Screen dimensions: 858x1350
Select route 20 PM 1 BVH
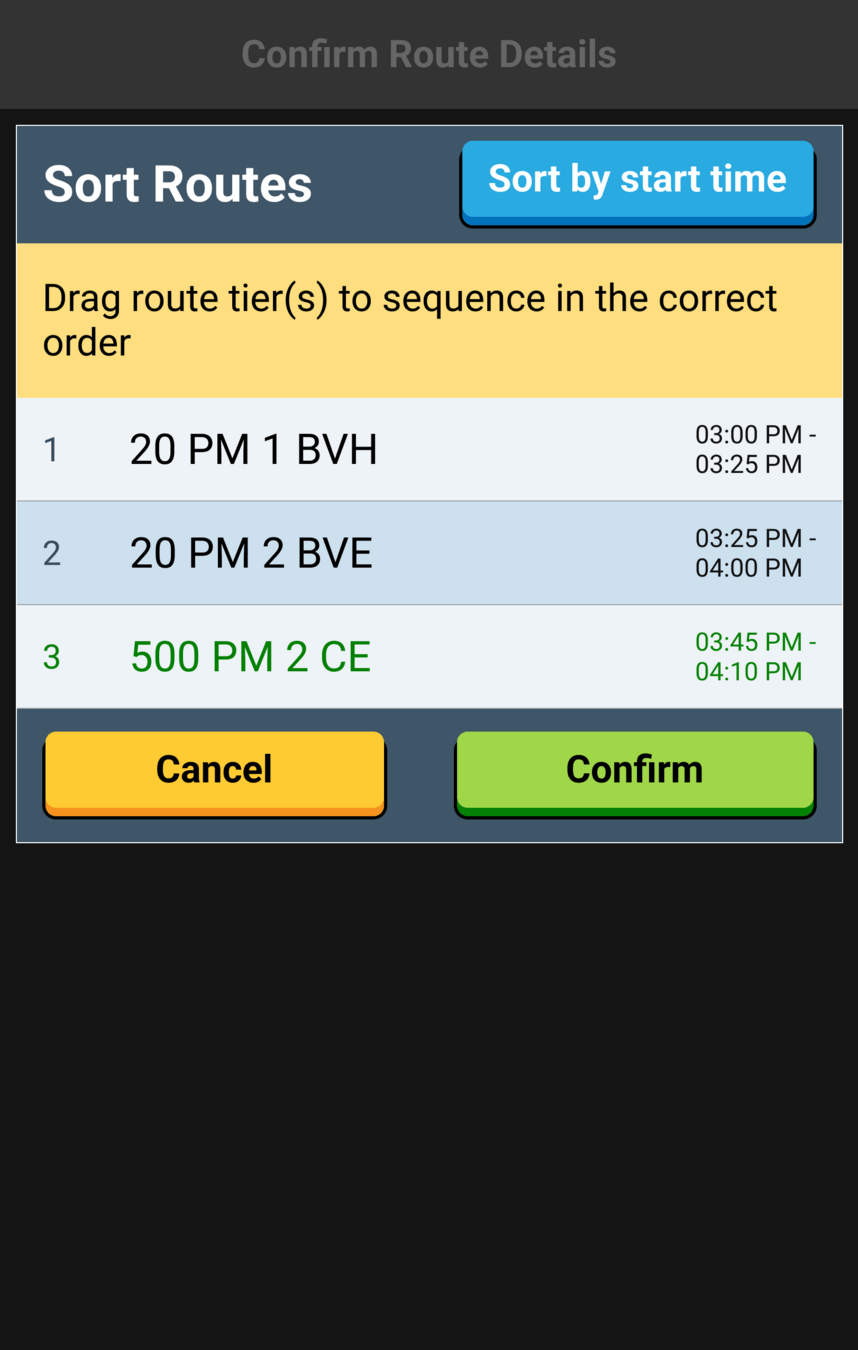click(429, 450)
